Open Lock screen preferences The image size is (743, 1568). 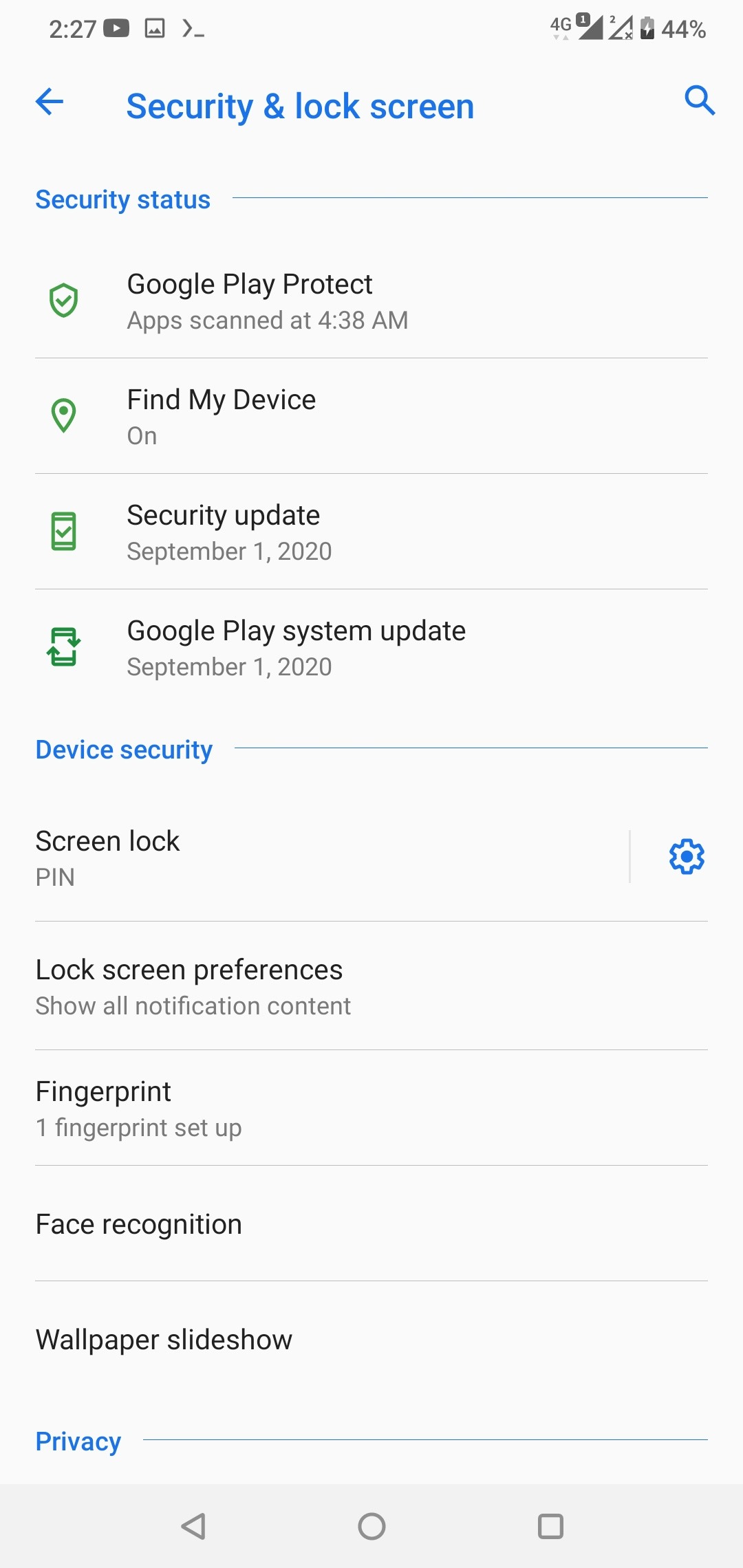(x=371, y=986)
